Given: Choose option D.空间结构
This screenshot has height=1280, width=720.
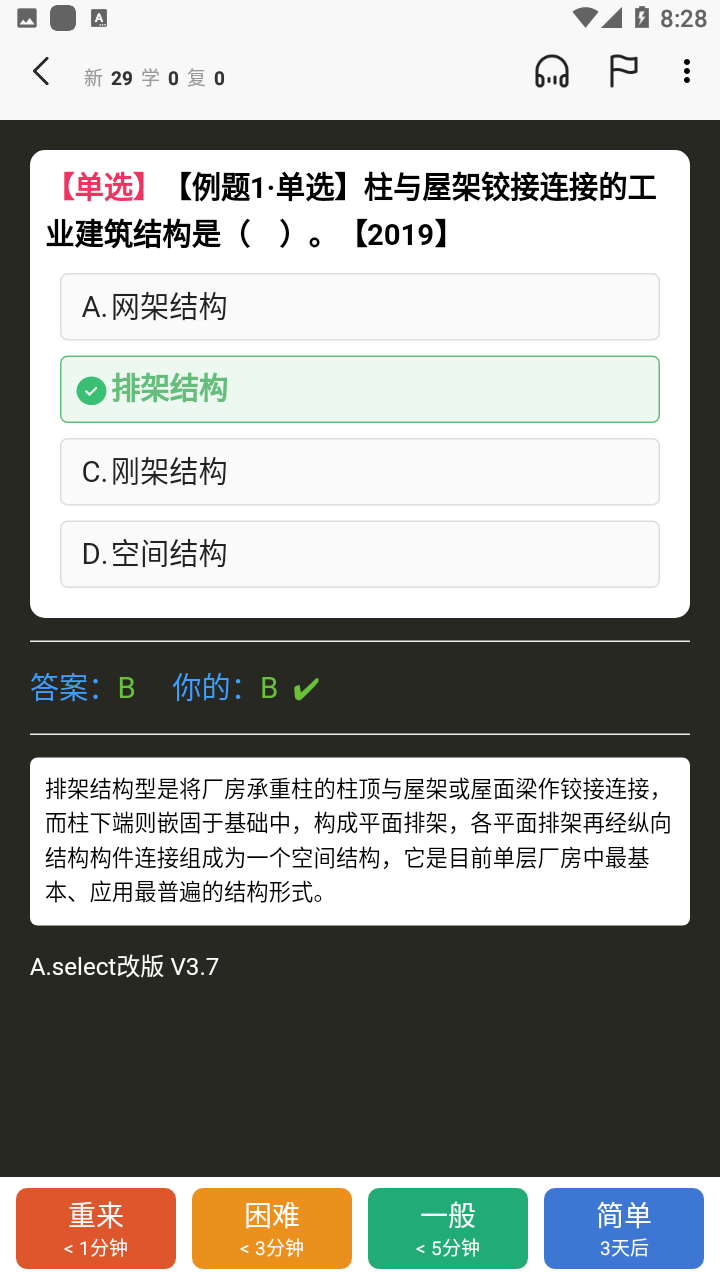Looking at the screenshot, I should pyautogui.click(x=360, y=554).
